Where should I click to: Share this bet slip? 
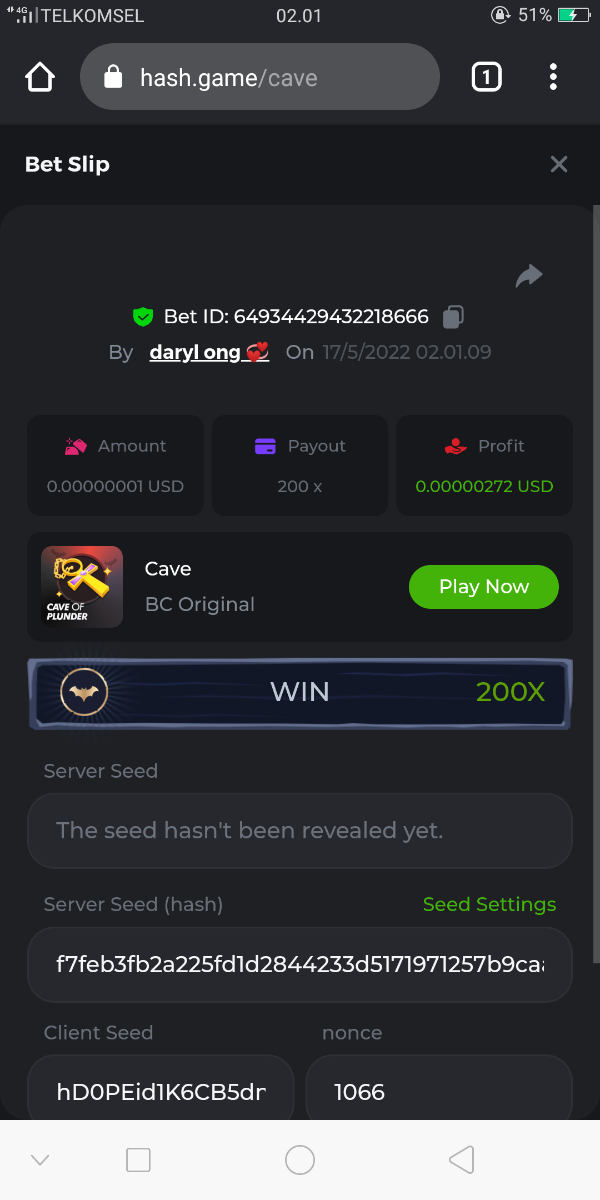pyautogui.click(x=529, y=276)
